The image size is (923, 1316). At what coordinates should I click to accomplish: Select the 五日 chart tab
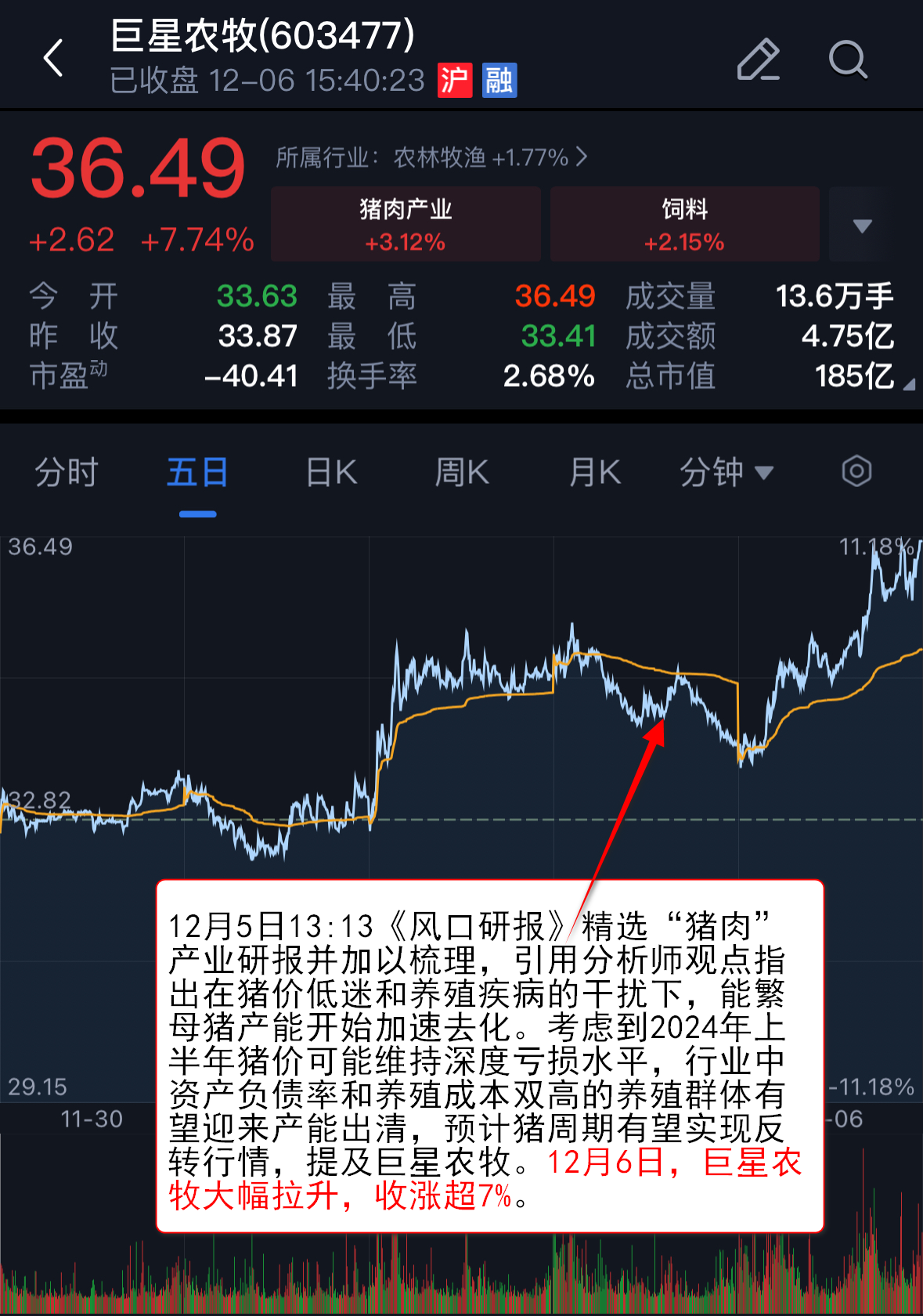coord(197,472)
